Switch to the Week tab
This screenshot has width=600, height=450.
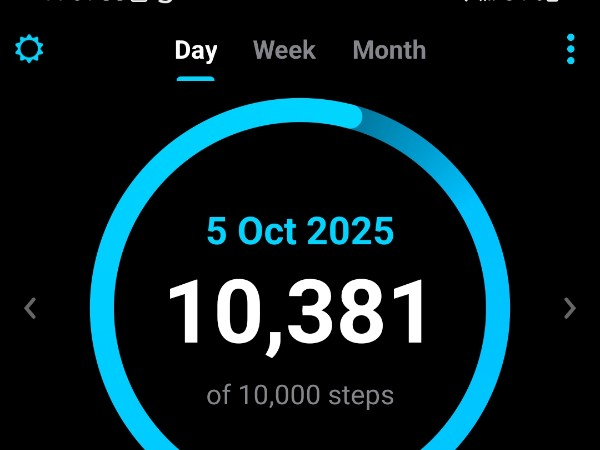click(x=284, y=50)
